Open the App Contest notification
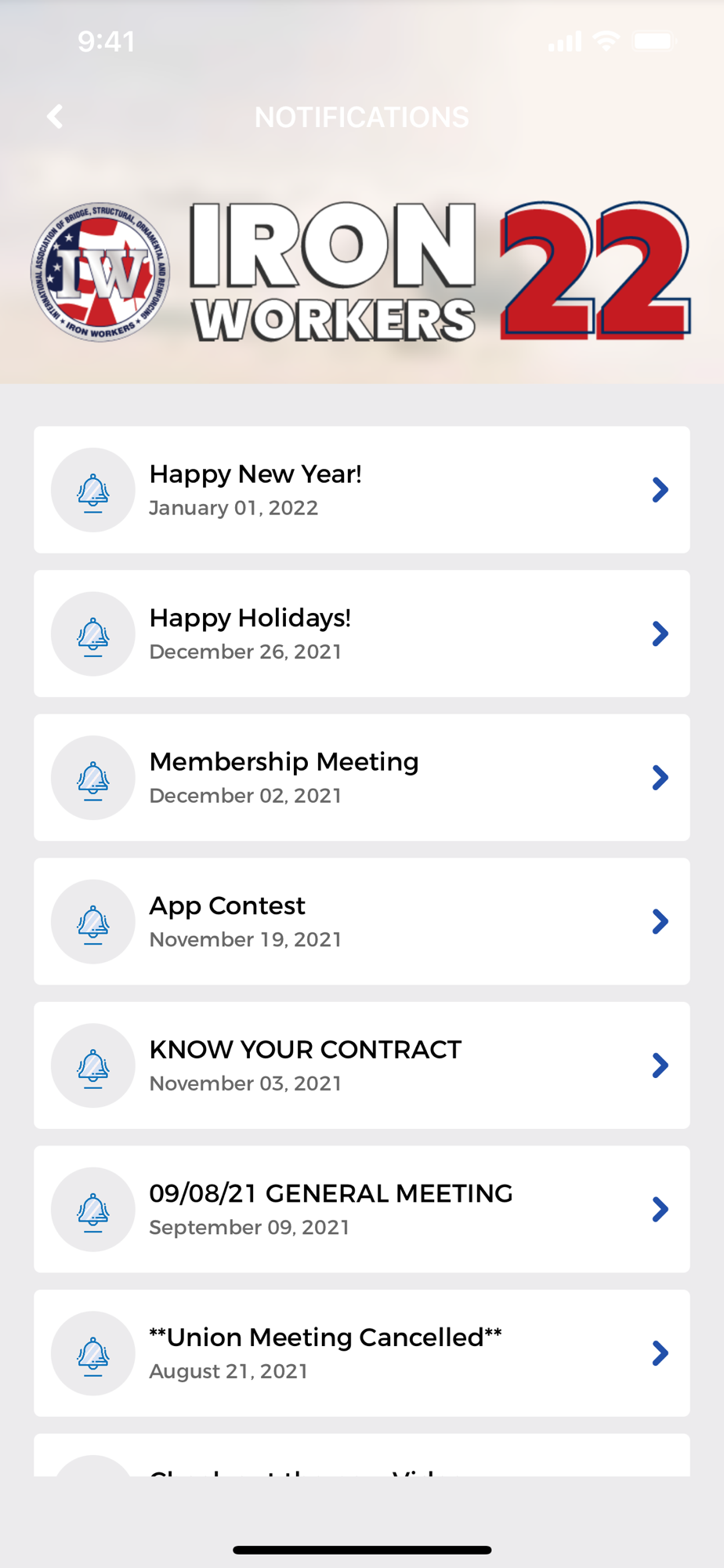Screen dimensions: 724x1568 pyautogui.click(x=362, y=921)
